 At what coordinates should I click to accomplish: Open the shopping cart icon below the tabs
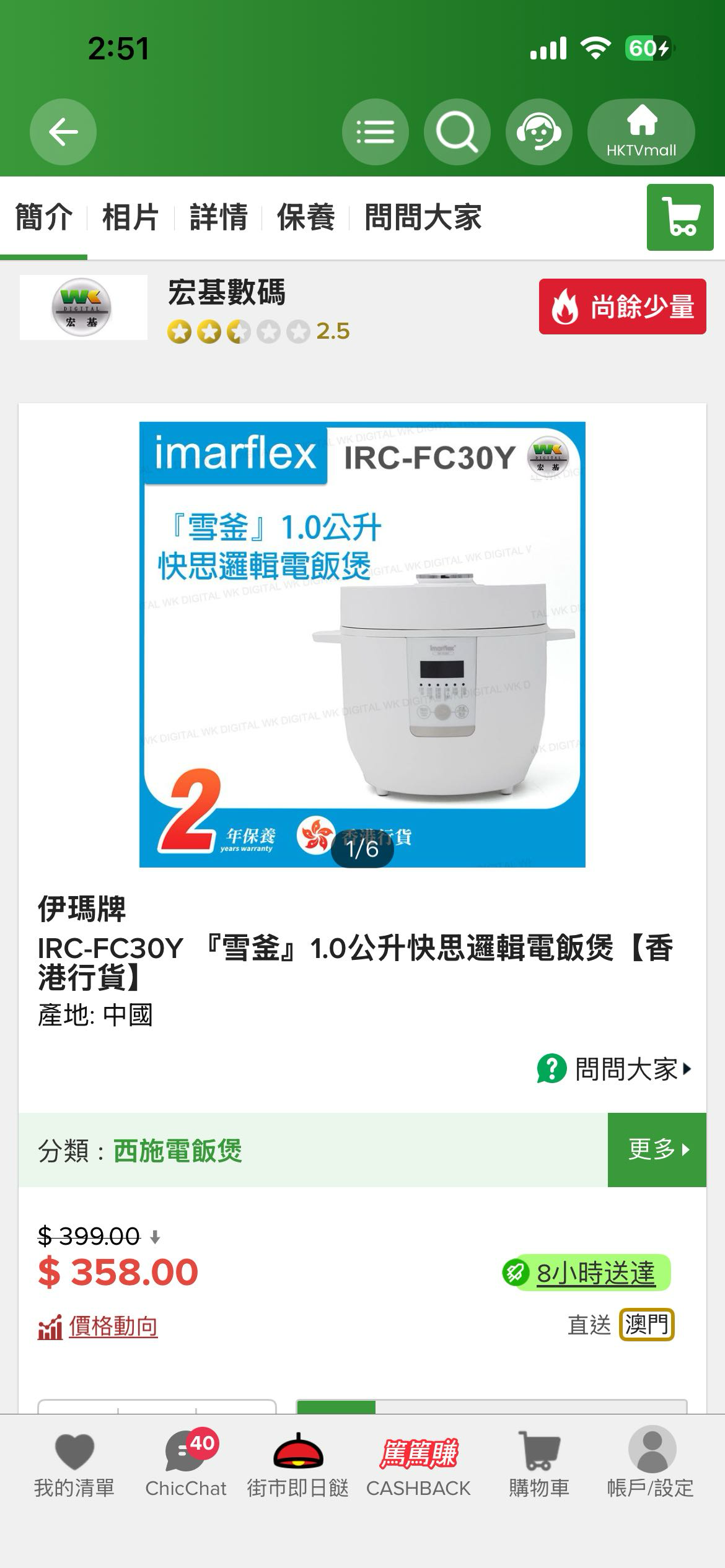click(680, 218)
